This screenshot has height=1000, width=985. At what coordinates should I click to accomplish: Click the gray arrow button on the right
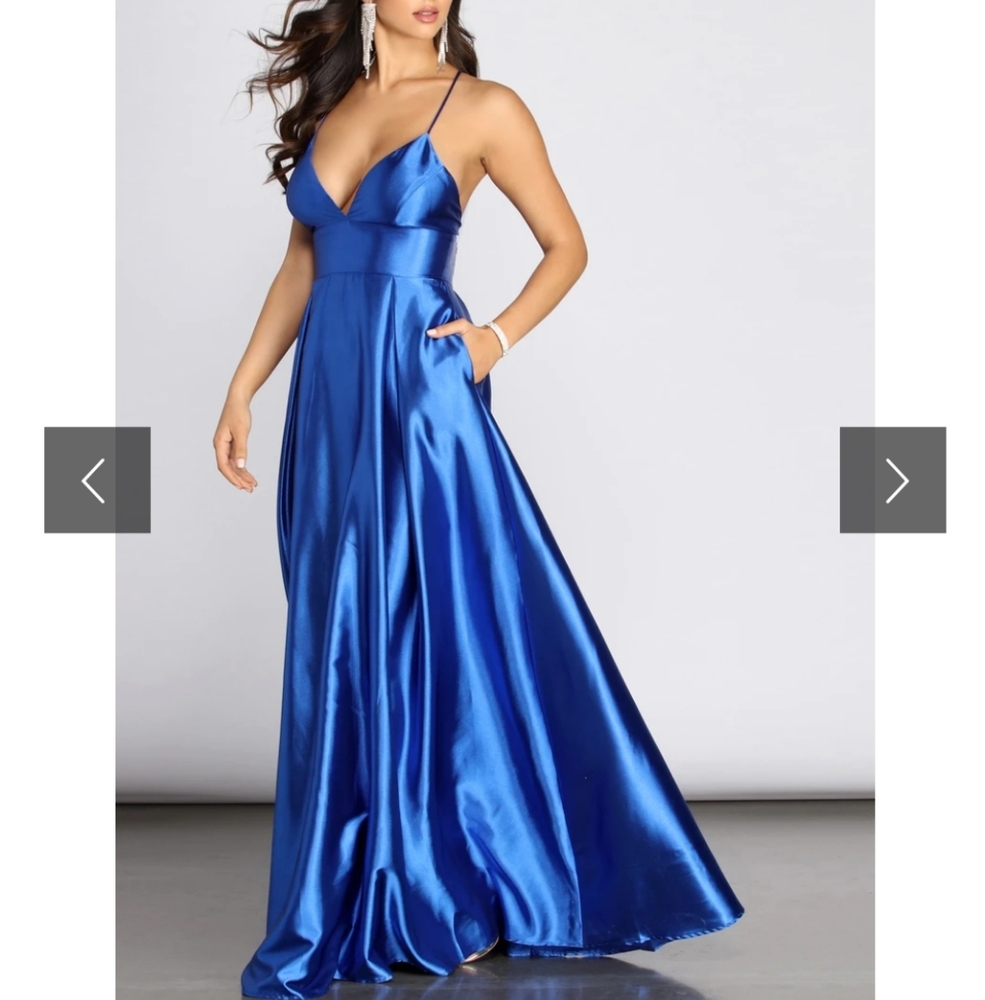pos(896,481)
